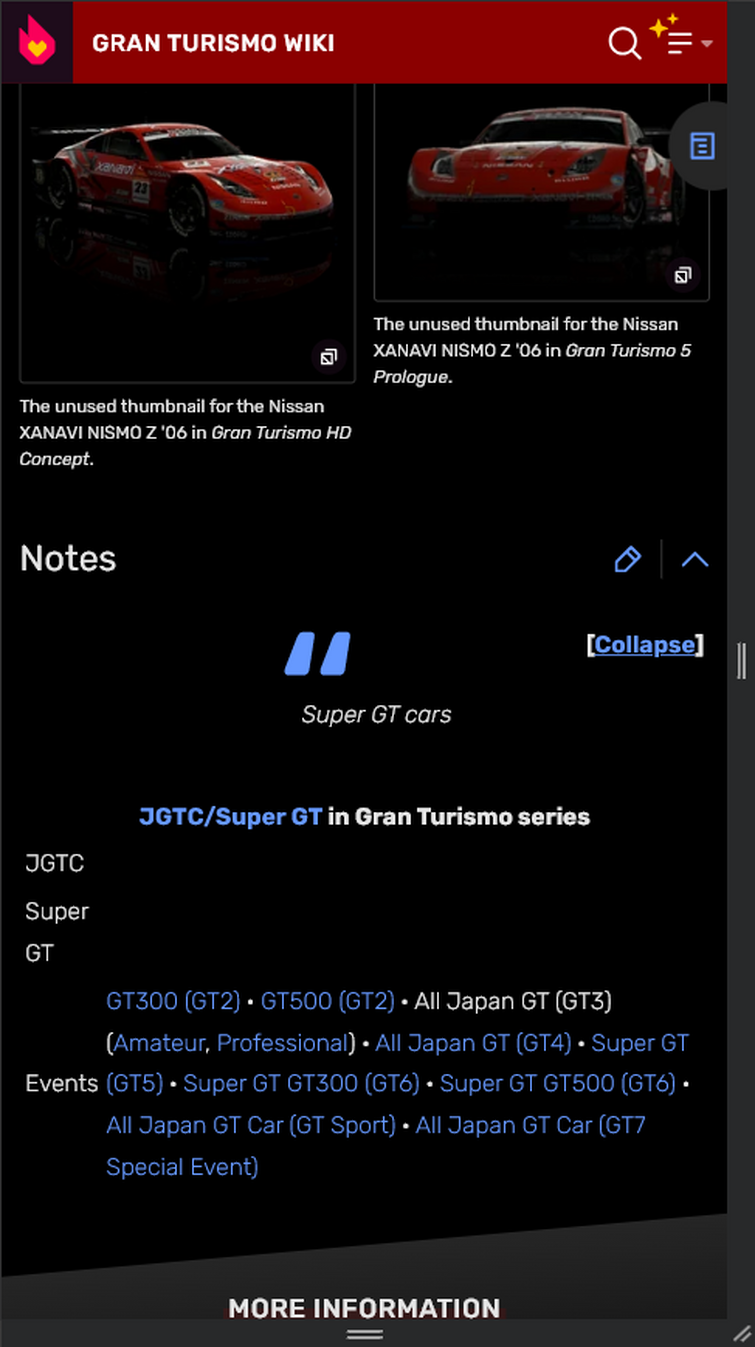Collapse the Super GT cars navbox
This screenshot has width=755, height=1347.
645,645
